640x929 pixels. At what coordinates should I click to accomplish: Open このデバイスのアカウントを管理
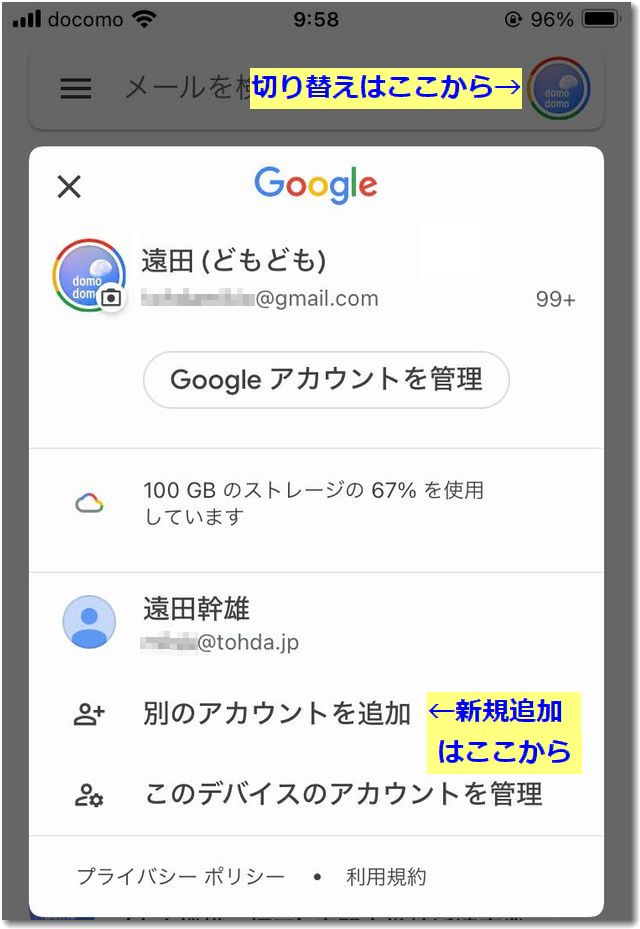tap(343, 794)
